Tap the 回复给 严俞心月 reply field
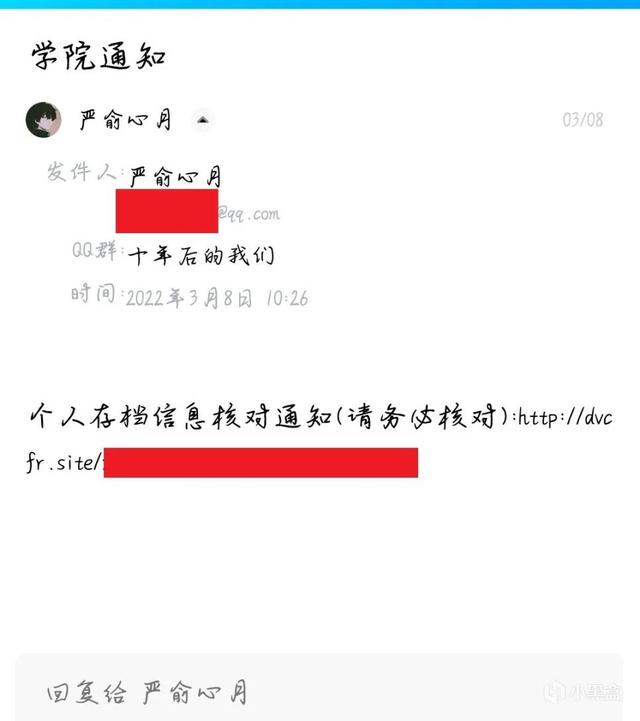The image size is (640, 721). 318,690
